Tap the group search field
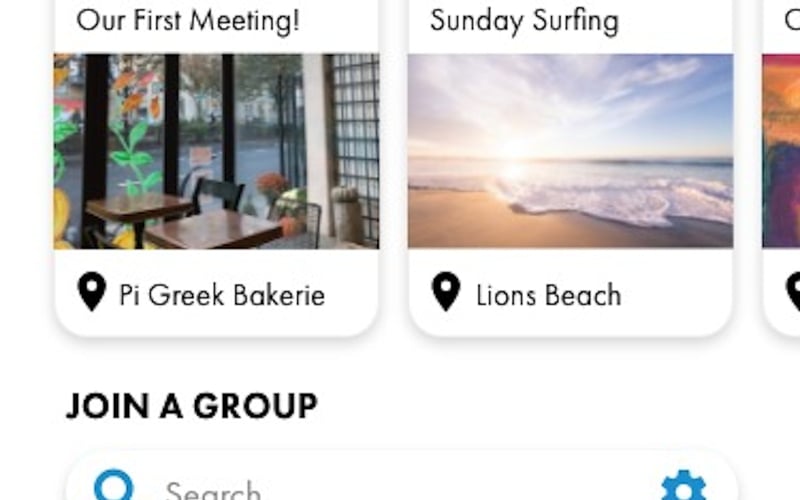The image size is (800, 500). coord(380,489)
